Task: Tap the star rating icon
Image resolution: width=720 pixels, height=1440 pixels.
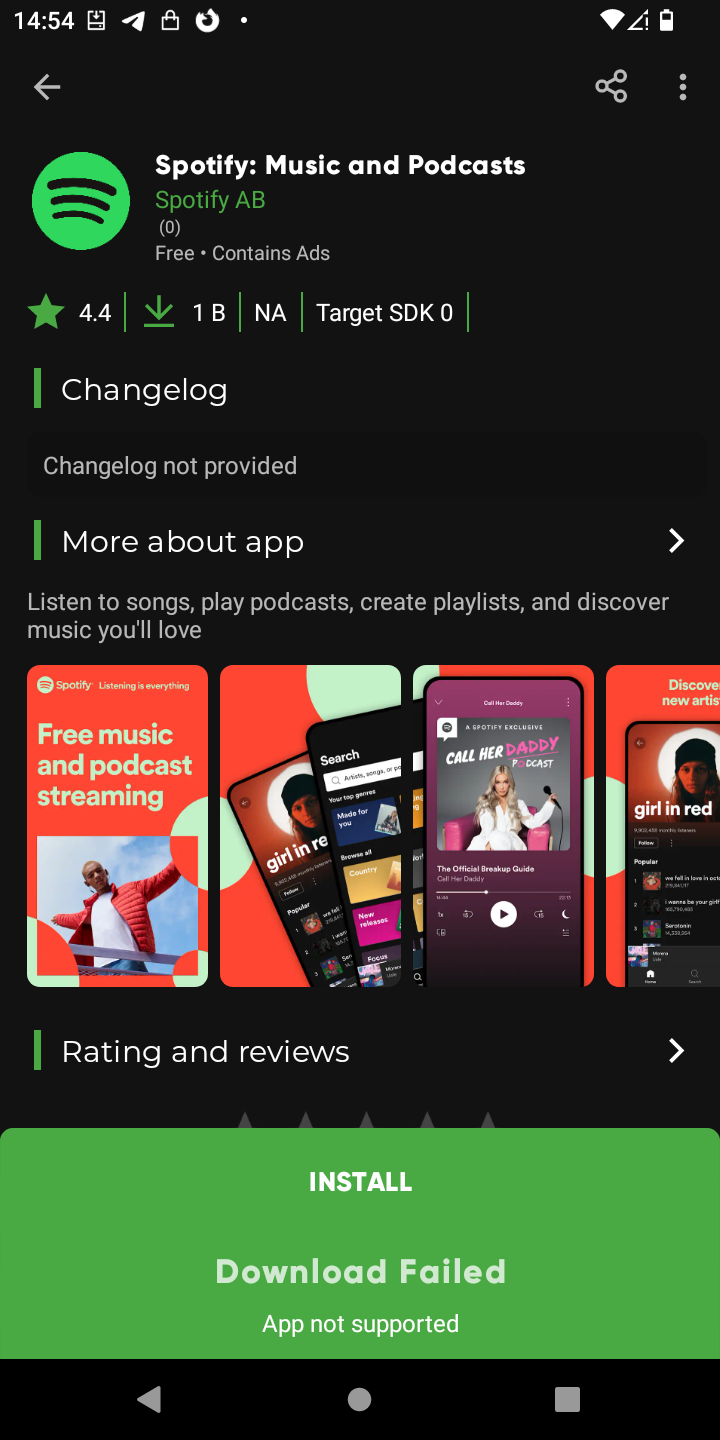Action: pos(44,311)
